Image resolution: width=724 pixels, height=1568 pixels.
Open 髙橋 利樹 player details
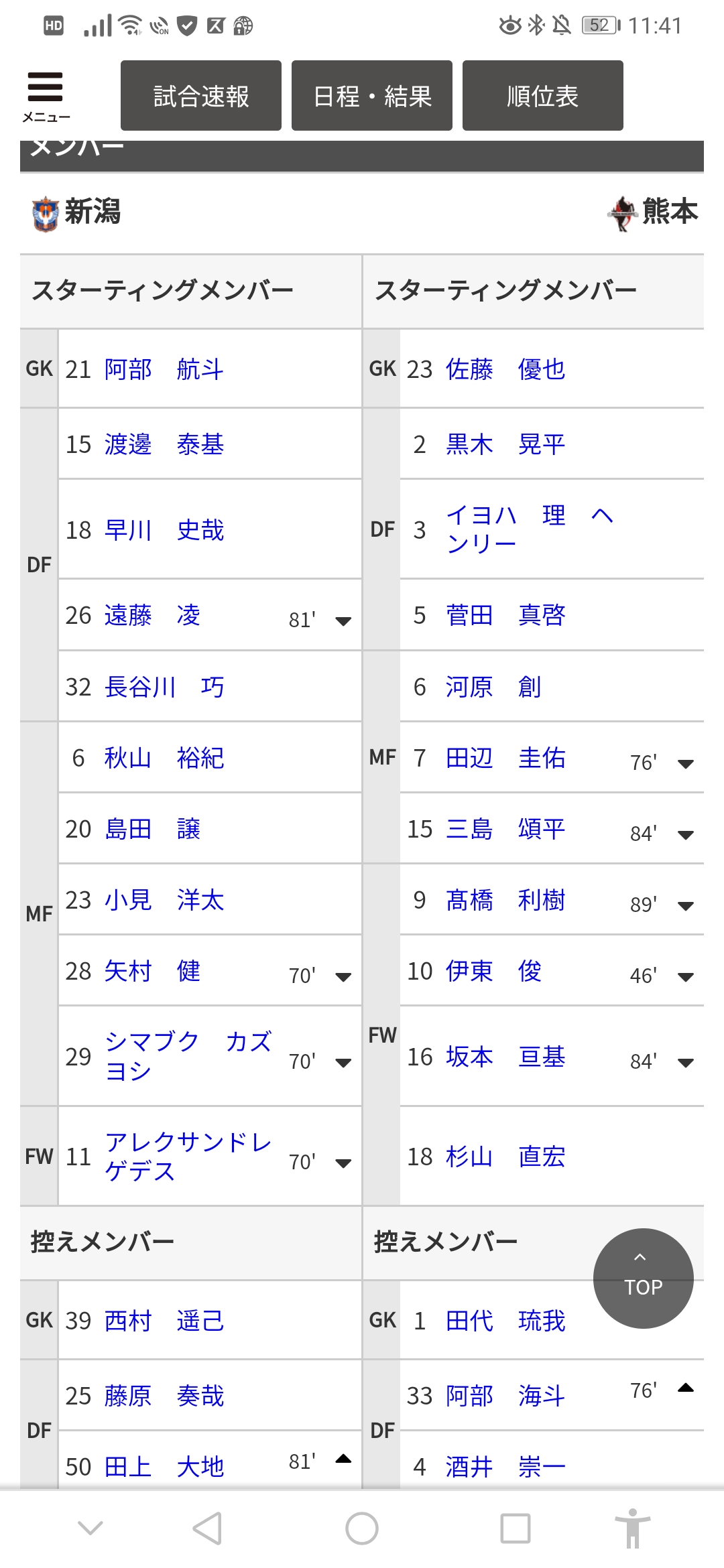coord(505,900)
